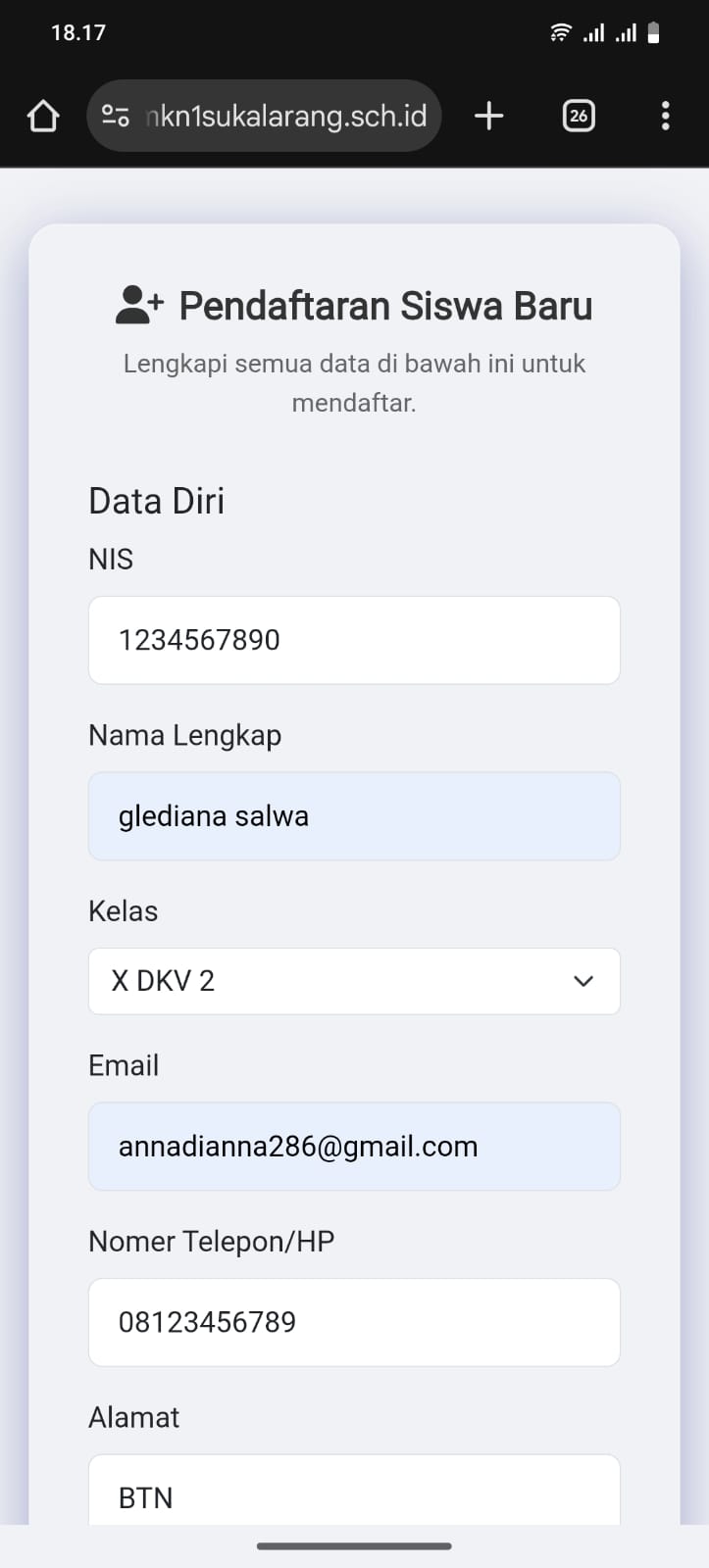
Task: Tap the address bar URL
Action: 286,117
